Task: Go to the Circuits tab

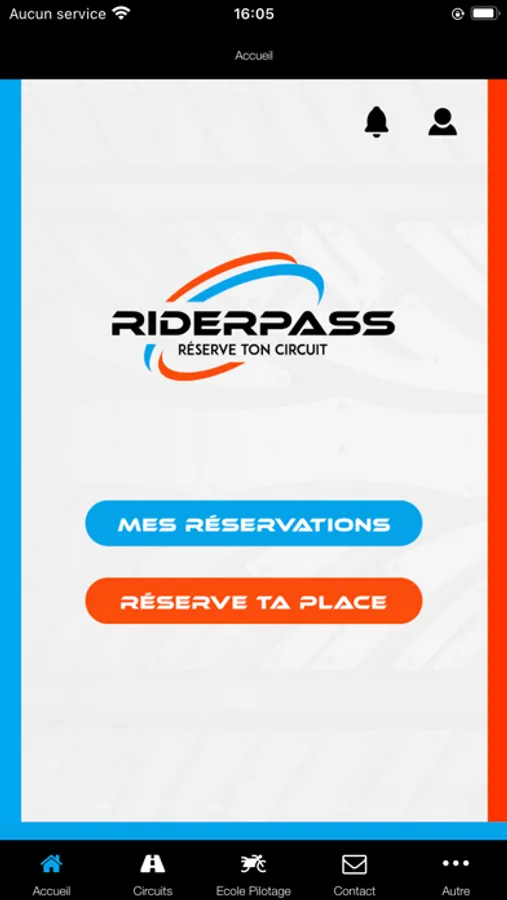Action: [x=153, y=874]
